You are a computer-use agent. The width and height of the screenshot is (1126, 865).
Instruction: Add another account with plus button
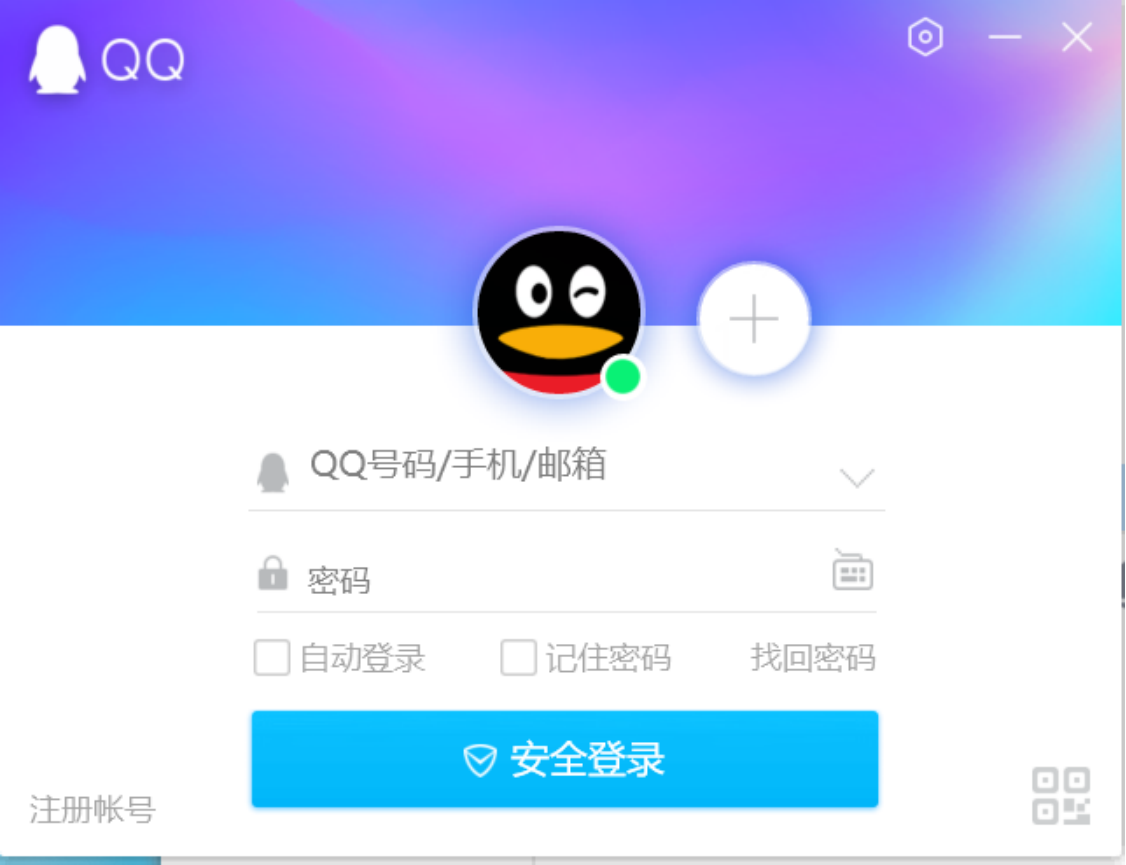753,319
